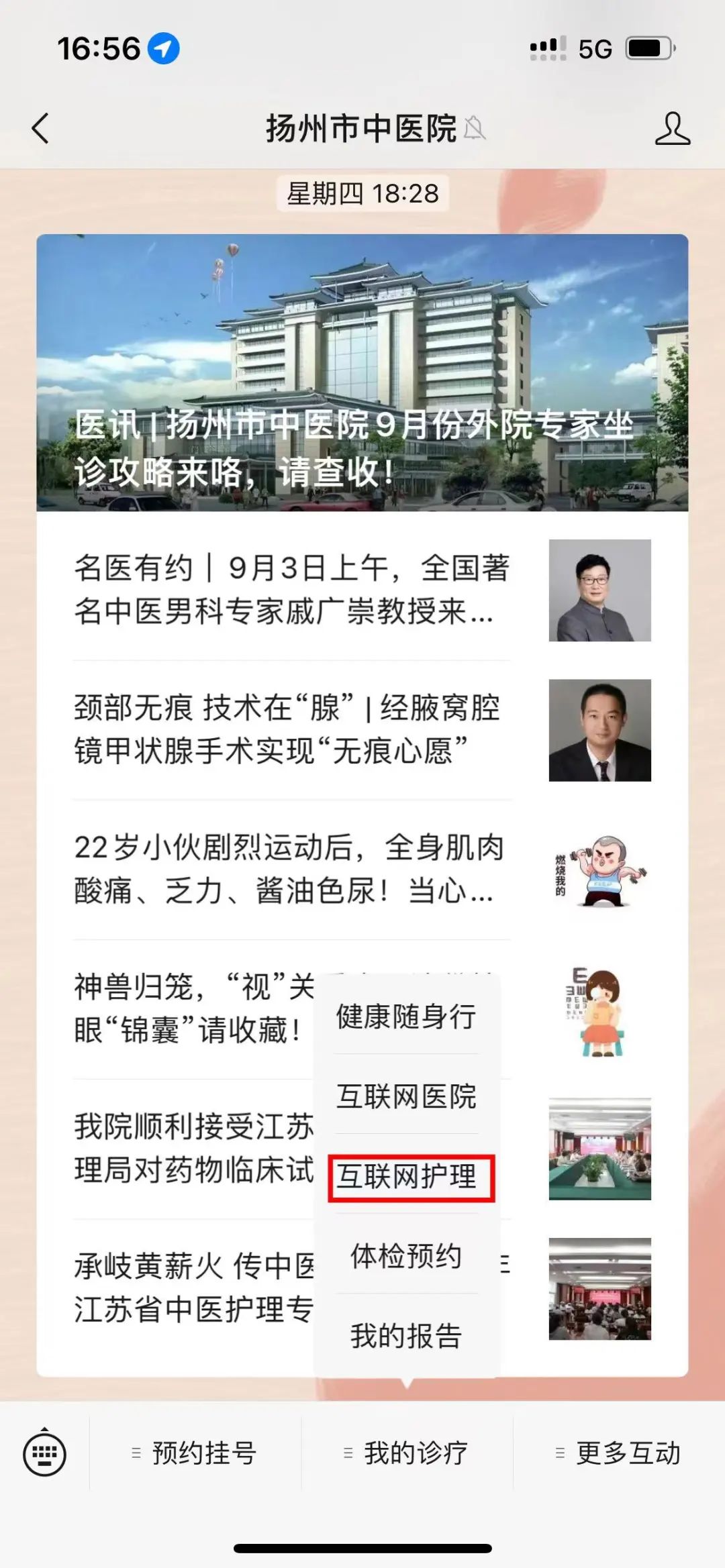Go back from 扬州市中医院 chat
The width and height of the screenshot is (725, 1568).
40,128
